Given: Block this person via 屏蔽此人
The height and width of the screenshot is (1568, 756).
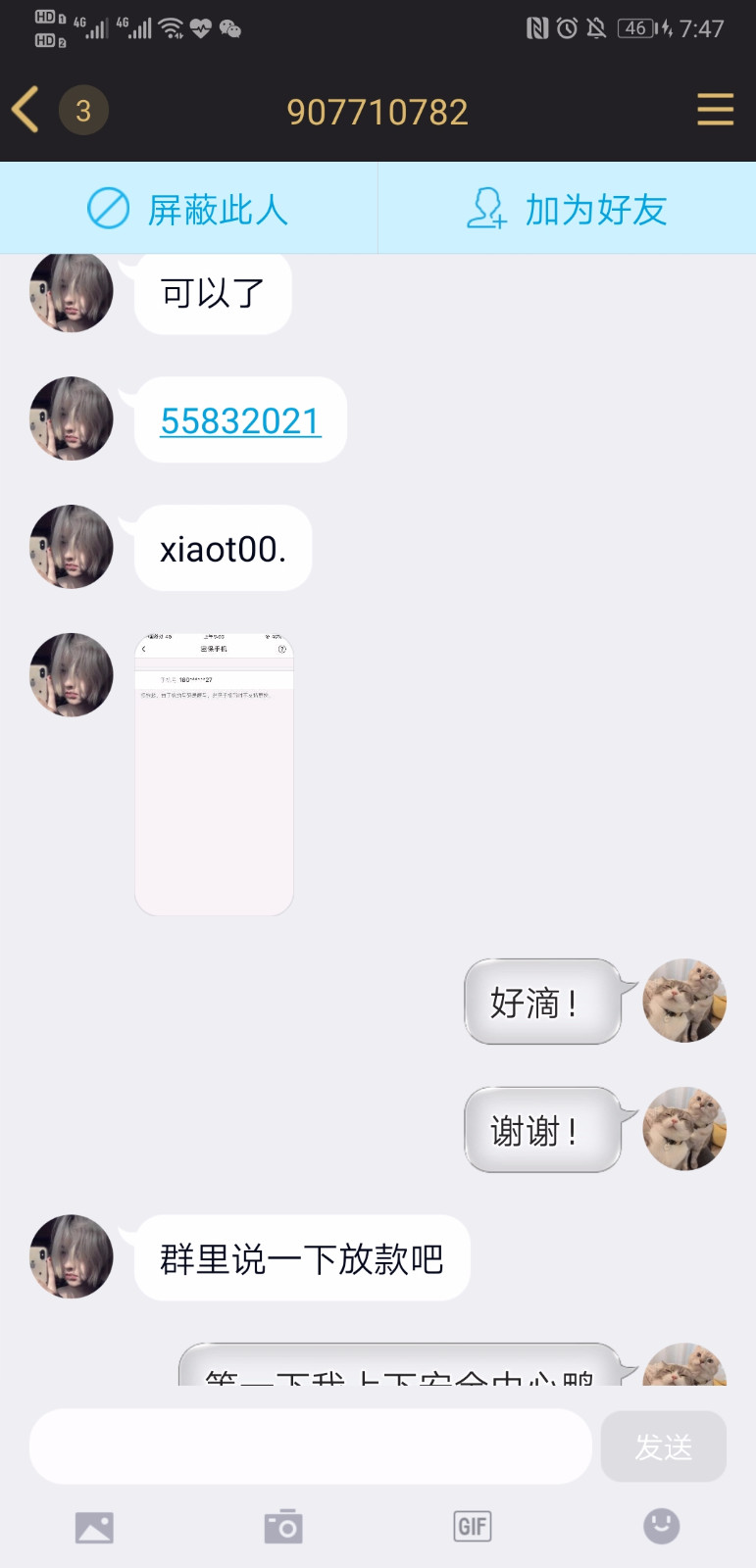Looking at the screenshot, I should coord(188,209).
